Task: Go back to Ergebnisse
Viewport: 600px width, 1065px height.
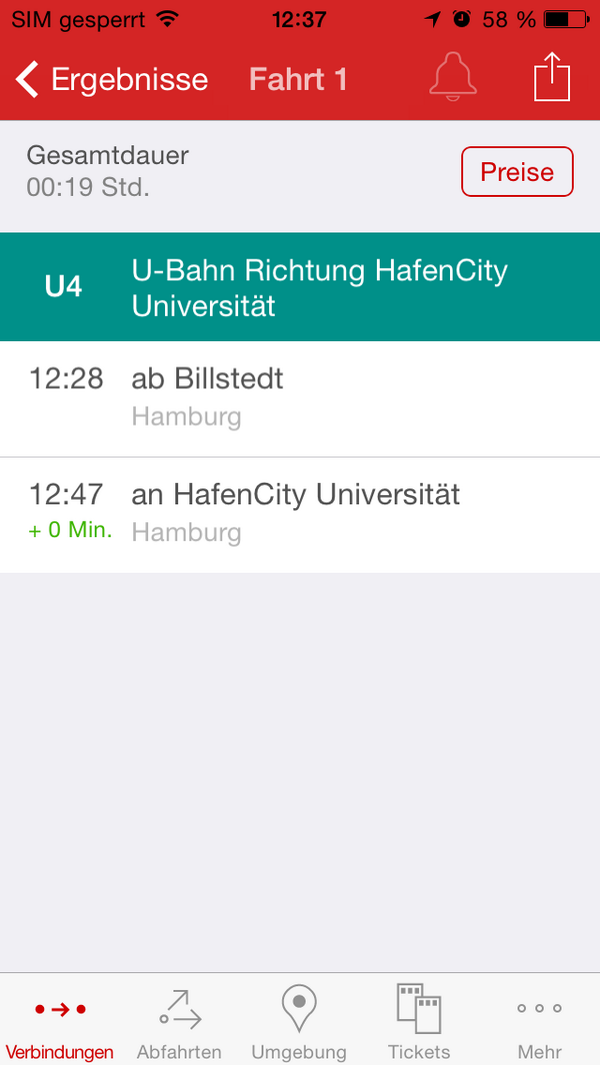Action: tap(111, 80)
